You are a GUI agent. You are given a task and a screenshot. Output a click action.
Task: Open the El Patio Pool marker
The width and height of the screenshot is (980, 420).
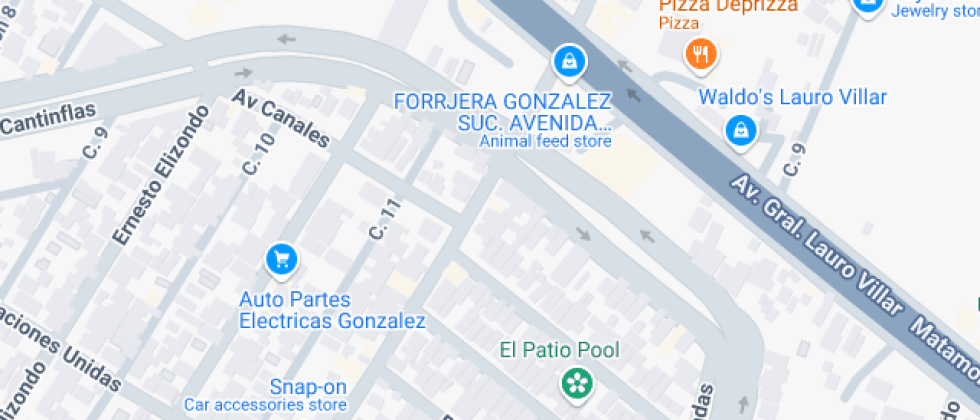point(575,382)
